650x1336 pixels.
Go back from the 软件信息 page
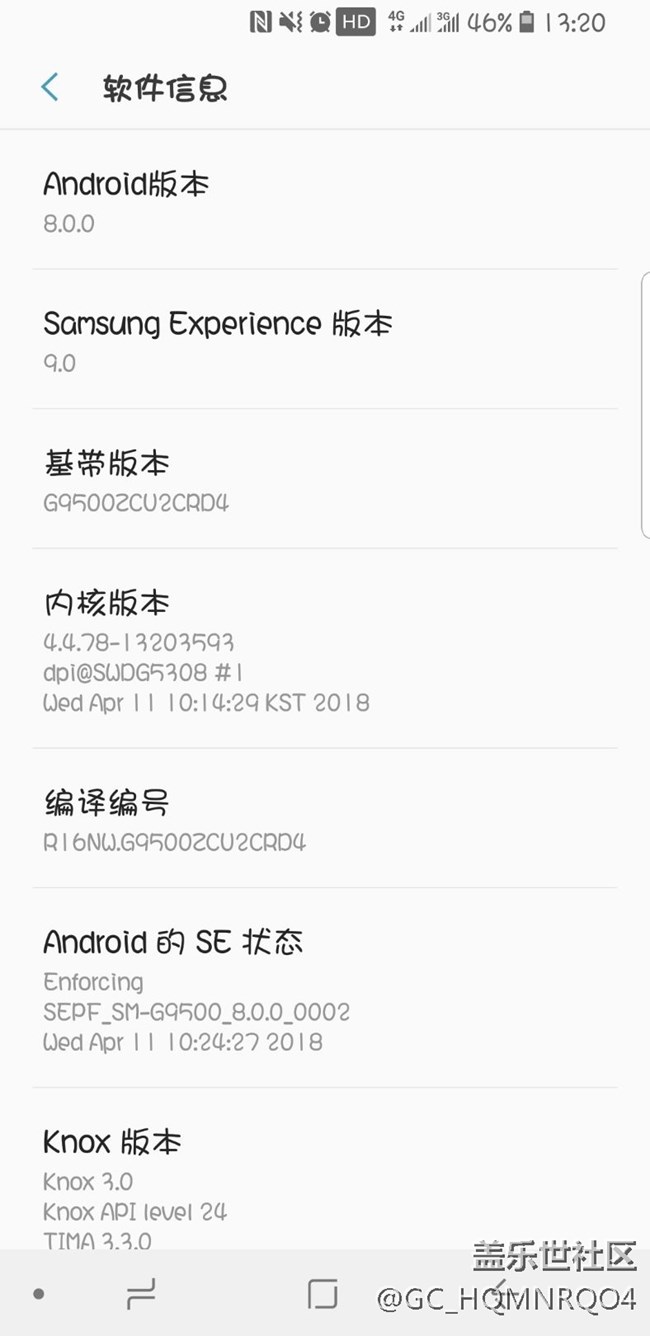[x=49, y=88]
